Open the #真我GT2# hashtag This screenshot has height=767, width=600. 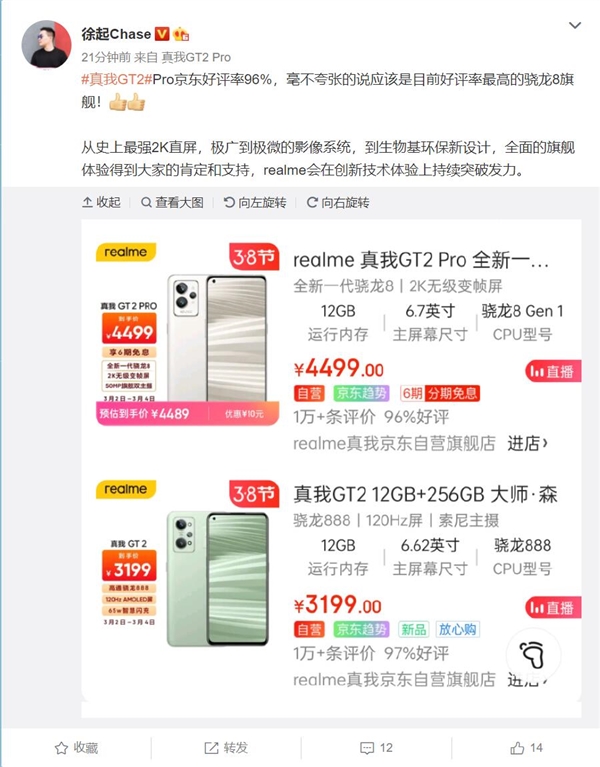(x=118, y=77)
